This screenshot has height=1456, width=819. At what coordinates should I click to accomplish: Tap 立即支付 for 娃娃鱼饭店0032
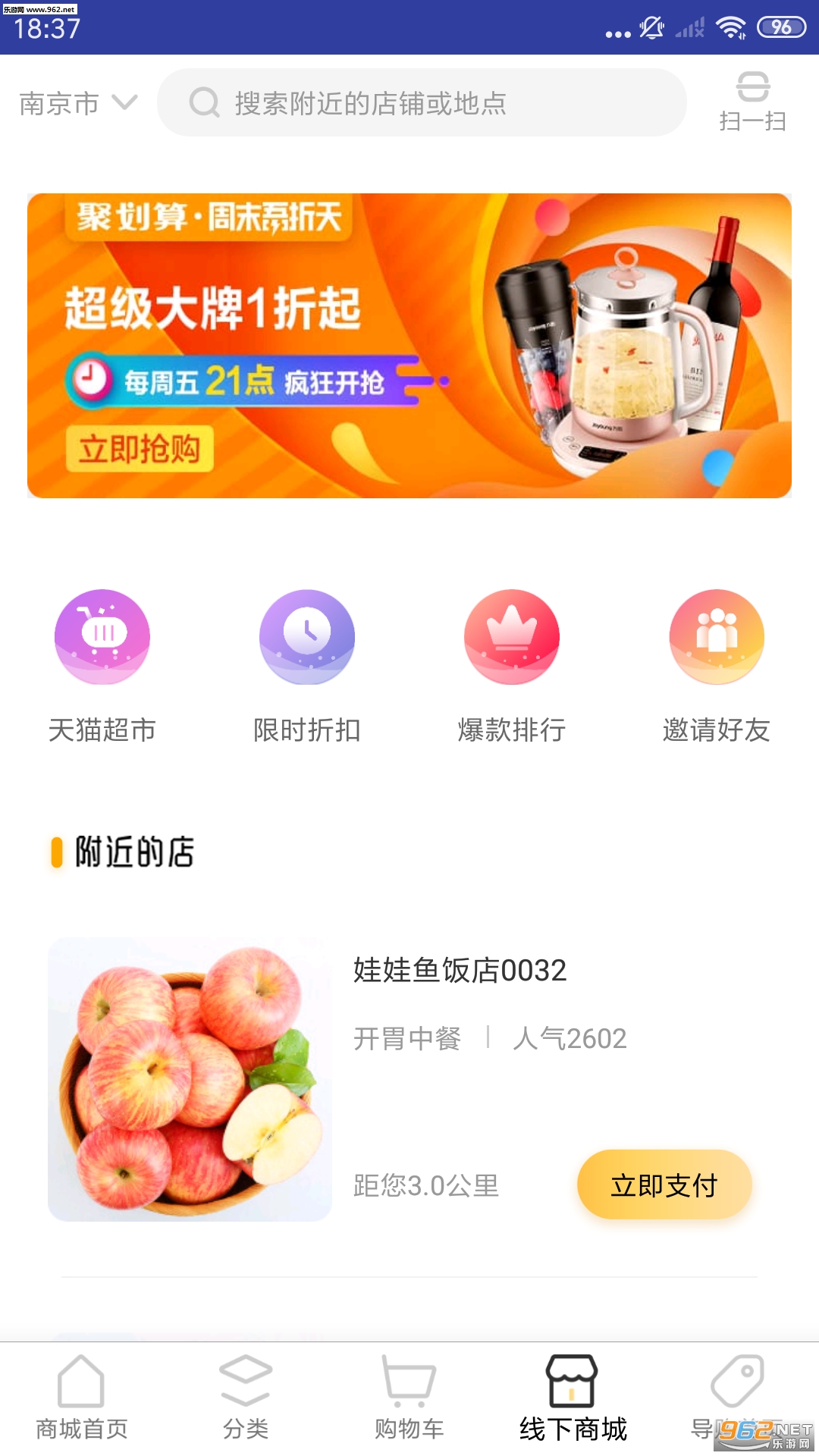(x=664, y=1185)
